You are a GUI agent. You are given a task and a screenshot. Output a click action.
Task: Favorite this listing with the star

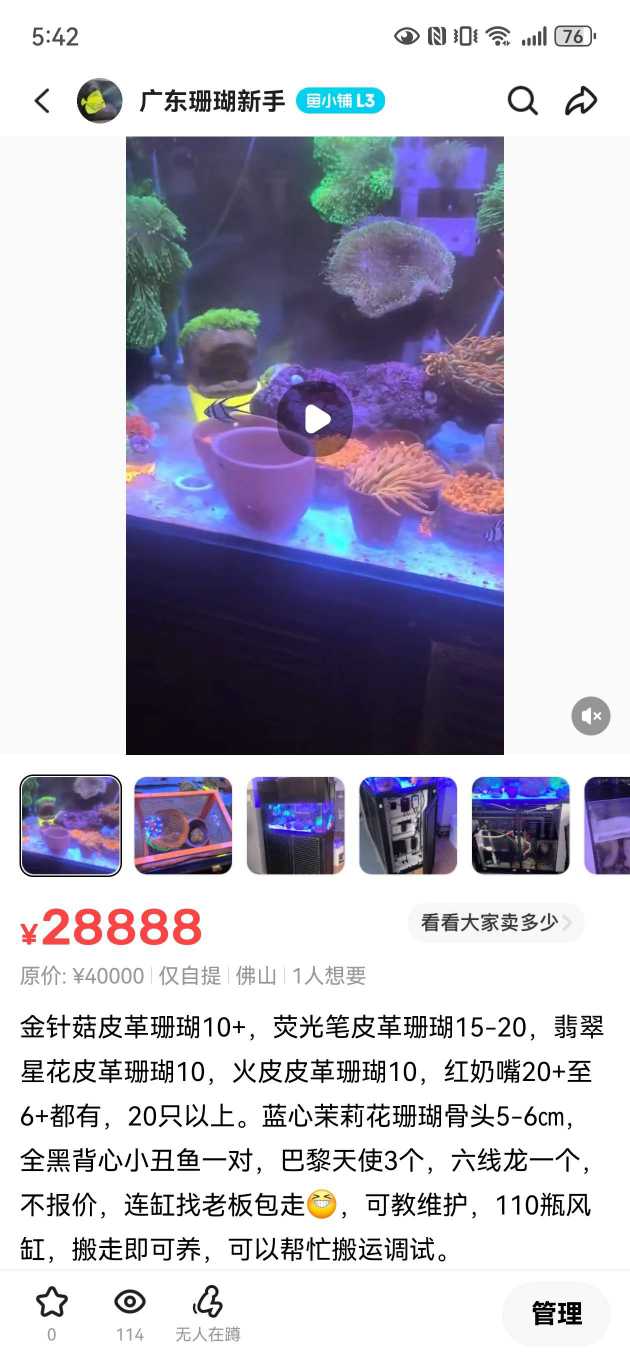[x=52, y=1303]
